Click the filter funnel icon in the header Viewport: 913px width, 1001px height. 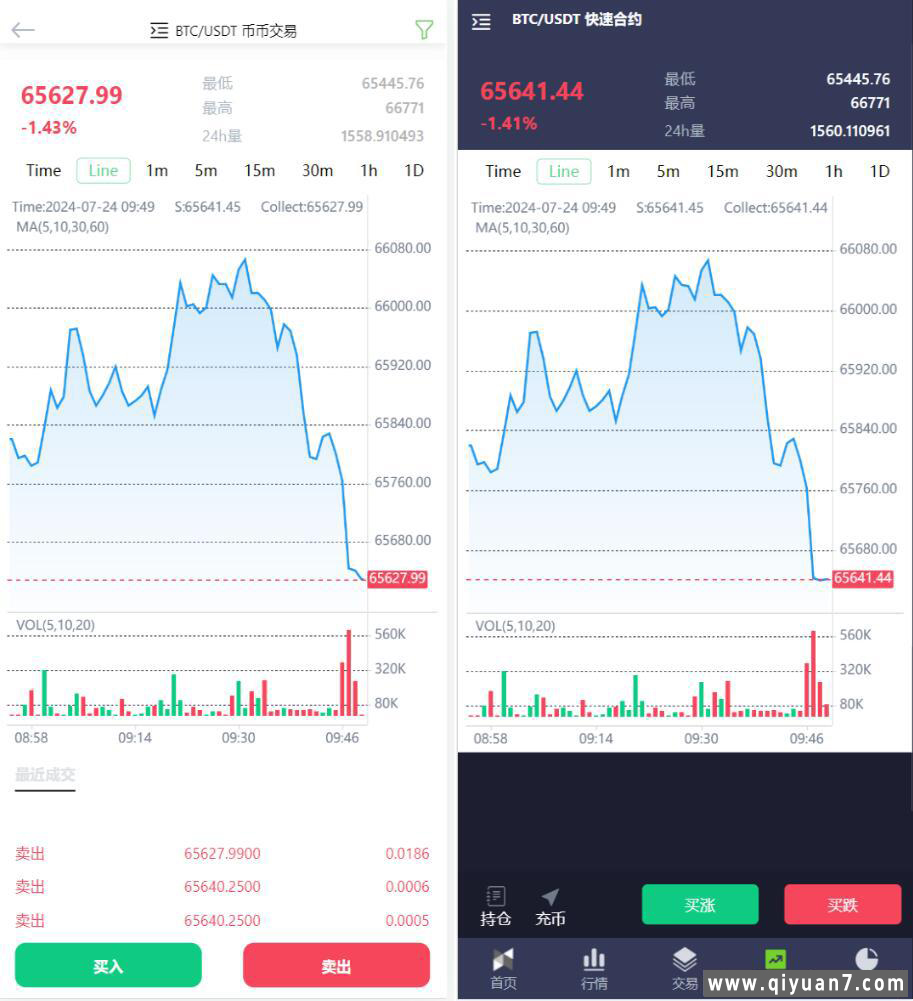click(x=424, y=30)
